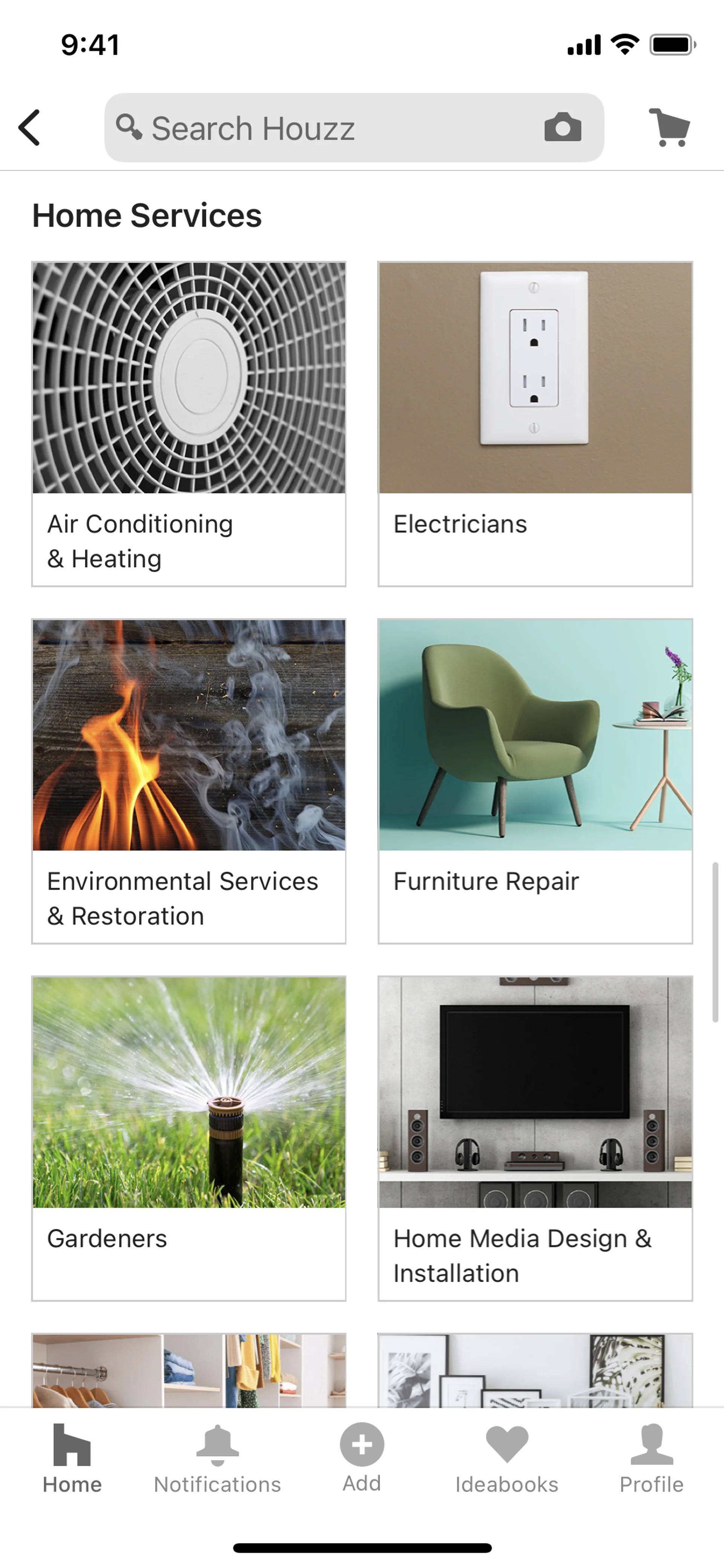Open the Gardeners category

[x=189, y=1138]
